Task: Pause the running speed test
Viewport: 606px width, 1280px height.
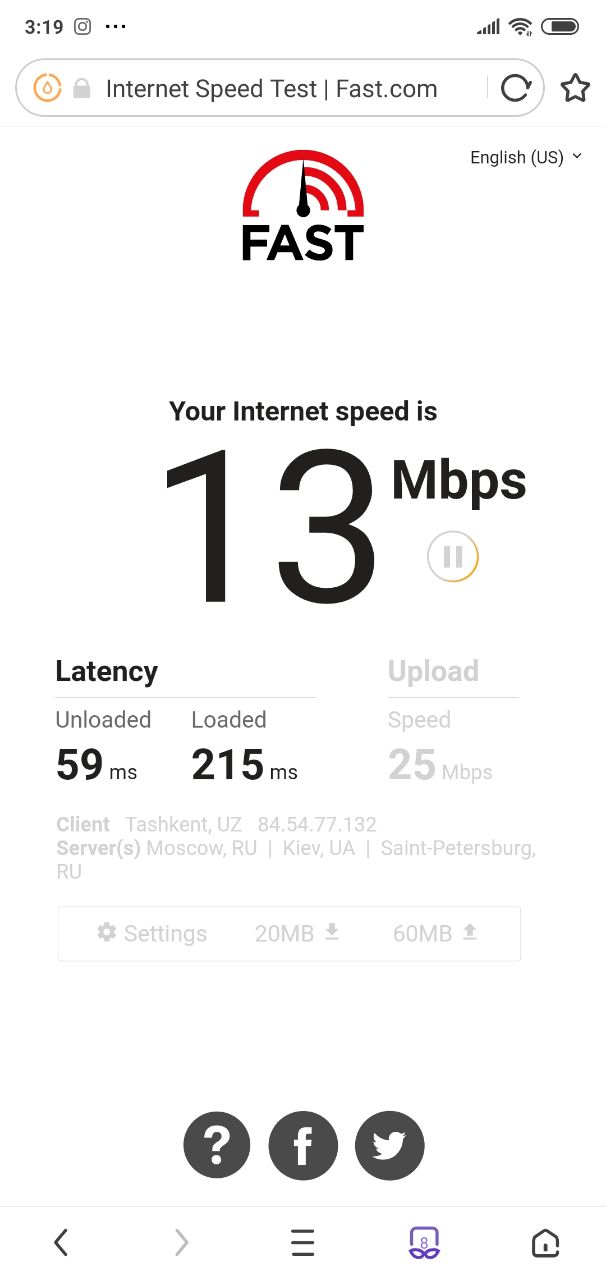Action: [x=453, y=556]
